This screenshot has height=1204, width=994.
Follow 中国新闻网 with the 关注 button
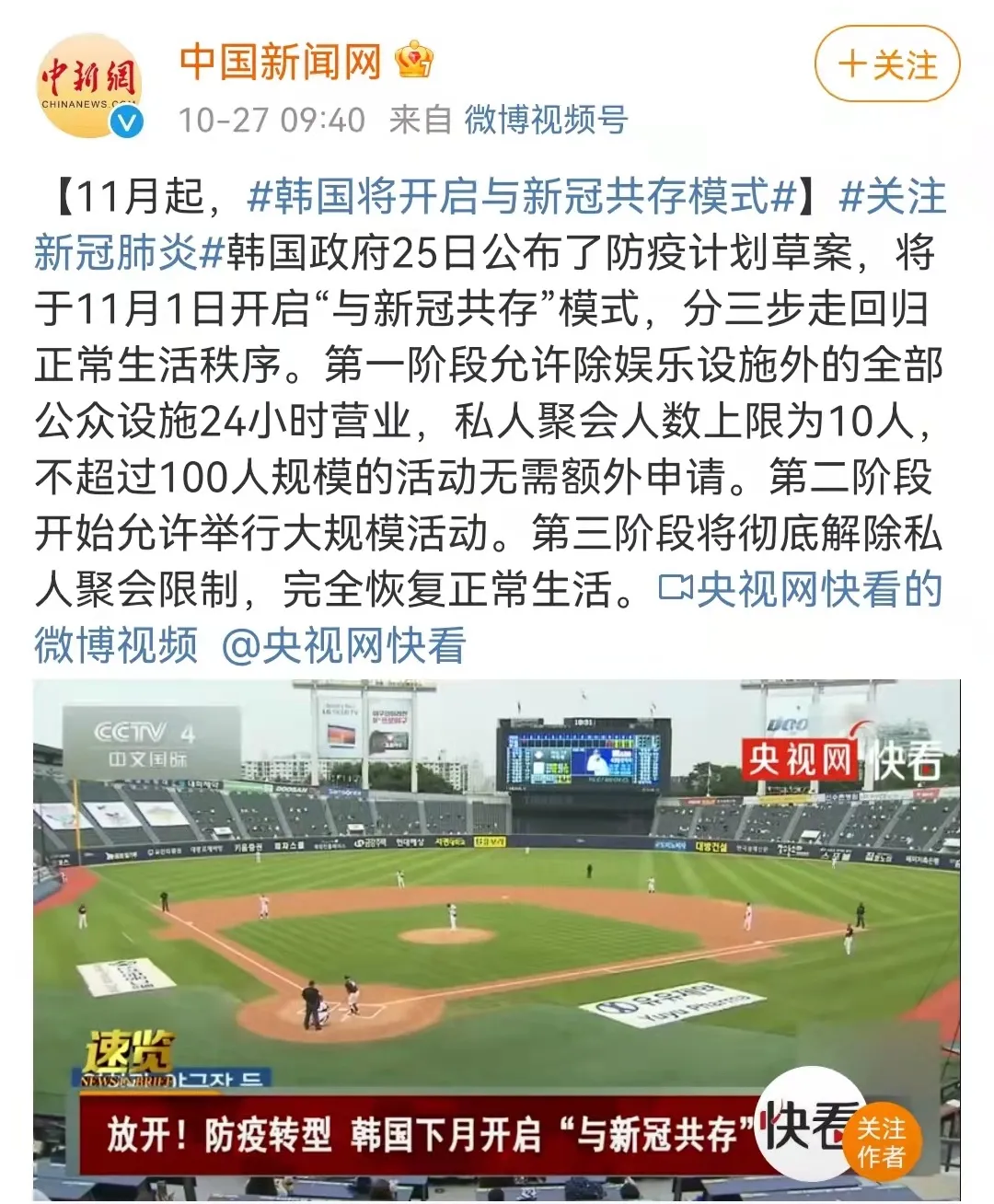click(887, 64)
